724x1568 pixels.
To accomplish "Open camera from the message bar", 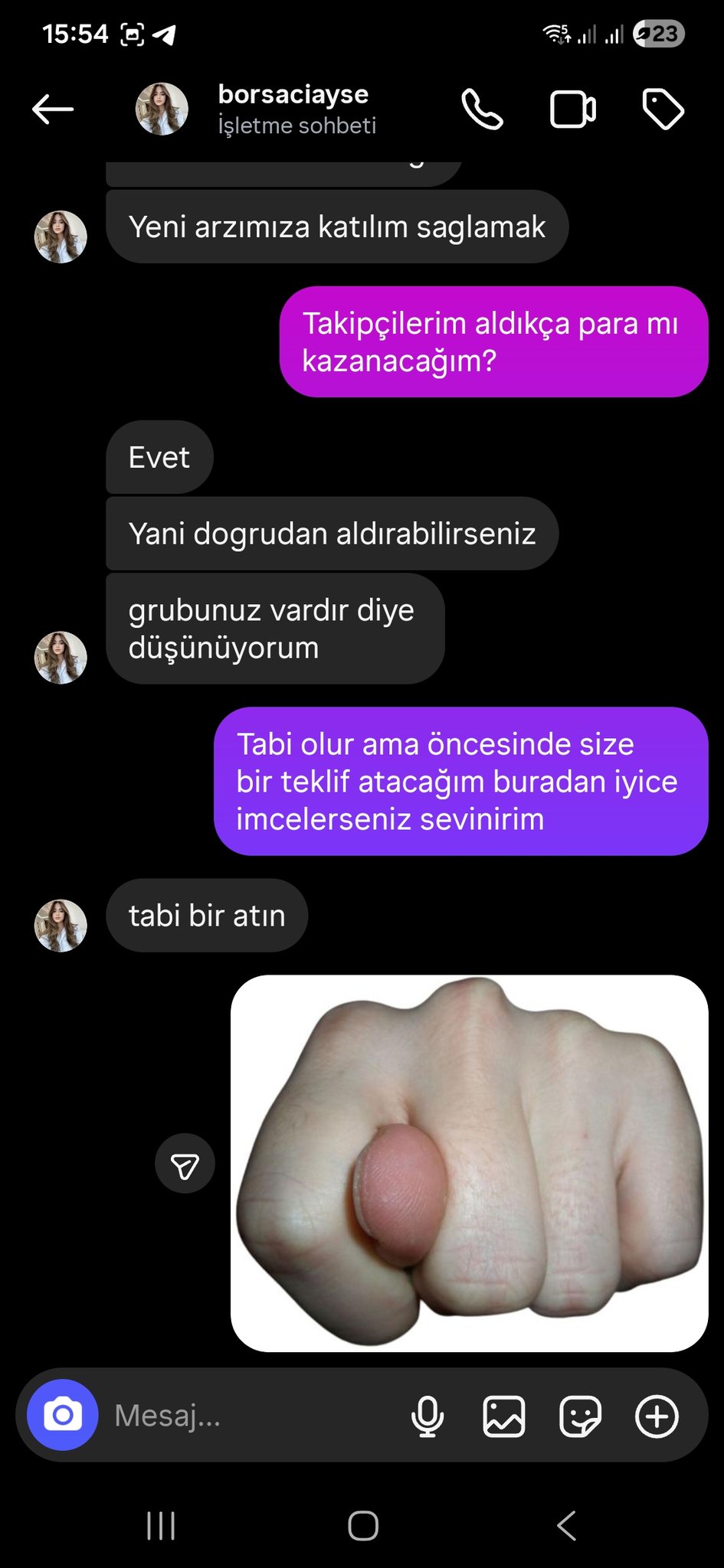I will [x=63, y=1415].
